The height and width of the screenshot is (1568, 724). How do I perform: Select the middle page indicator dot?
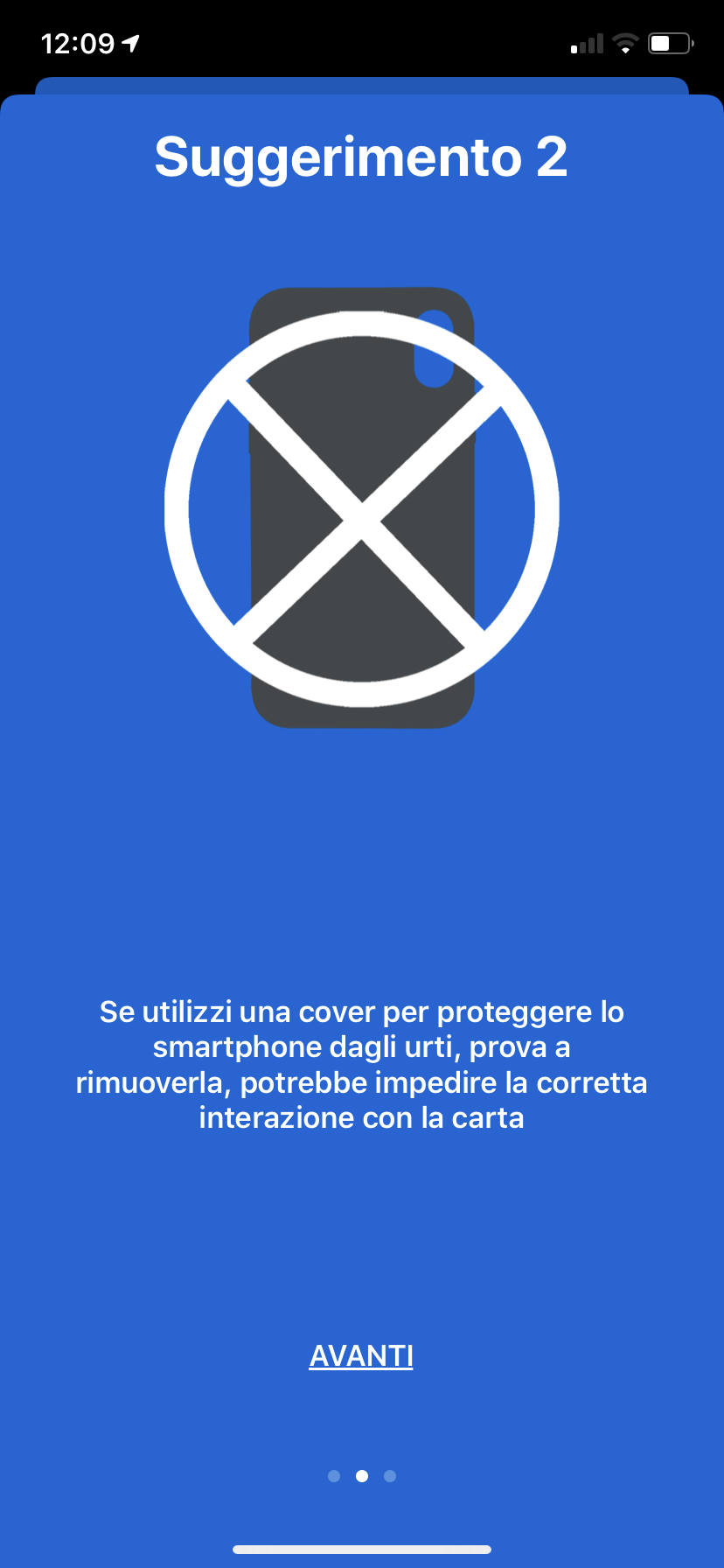coord(362,1476)
